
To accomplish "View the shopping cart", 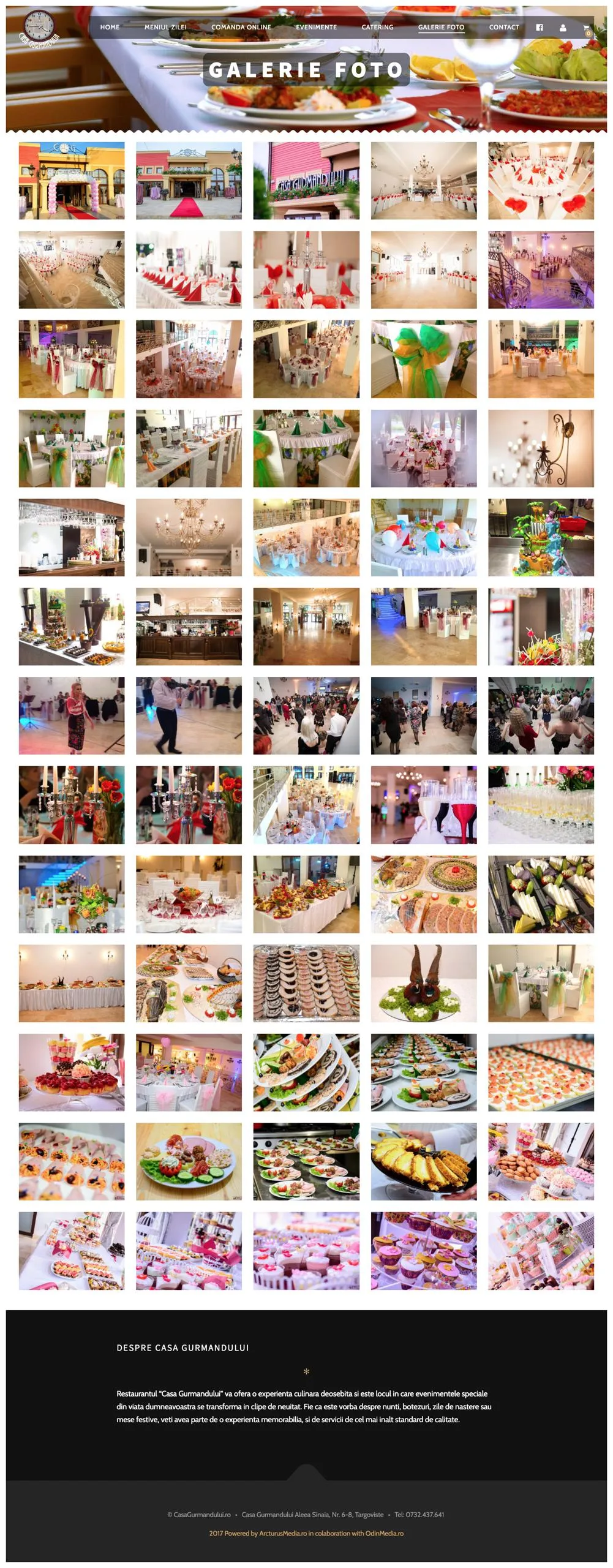I will point(586,28).
